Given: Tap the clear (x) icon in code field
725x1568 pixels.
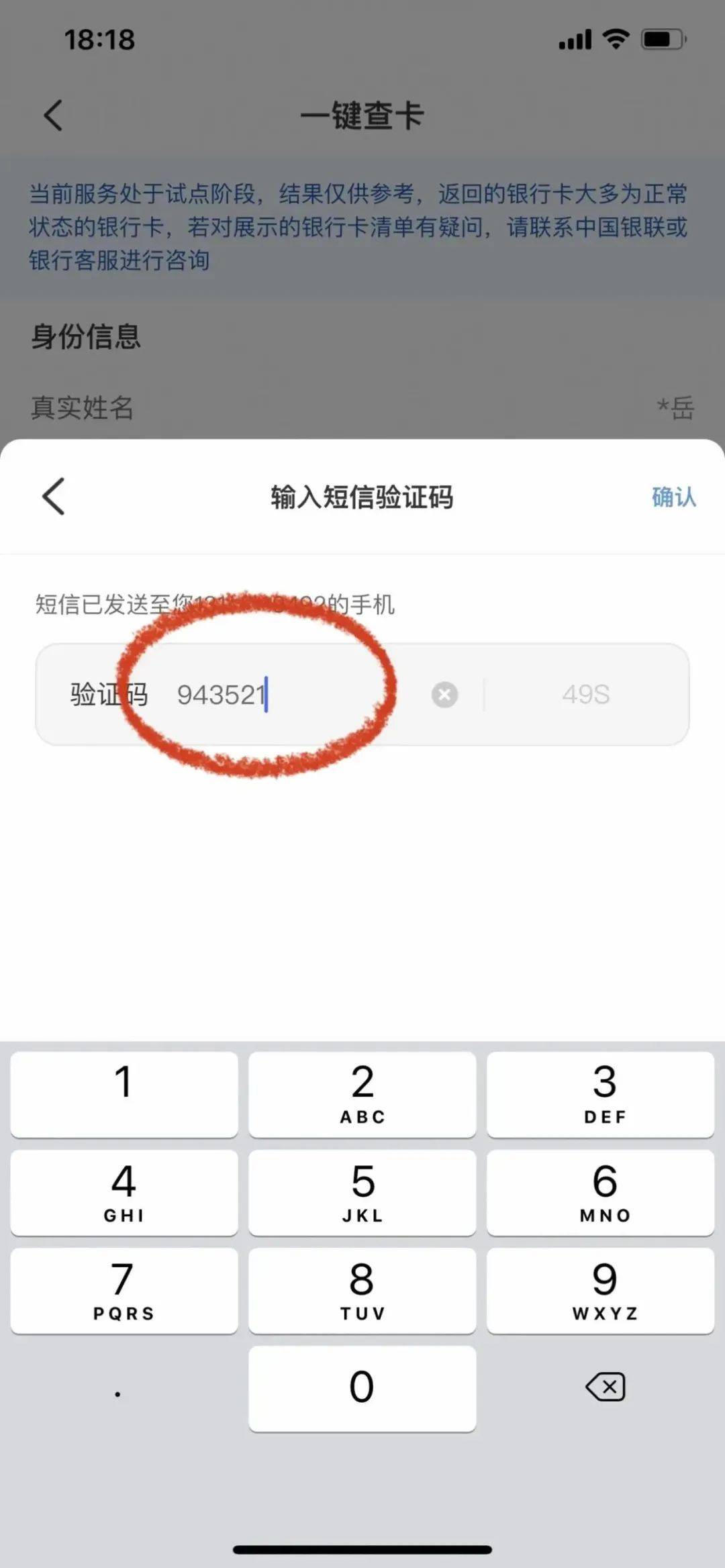Looking at the screenshot, I should click(444, 695).
